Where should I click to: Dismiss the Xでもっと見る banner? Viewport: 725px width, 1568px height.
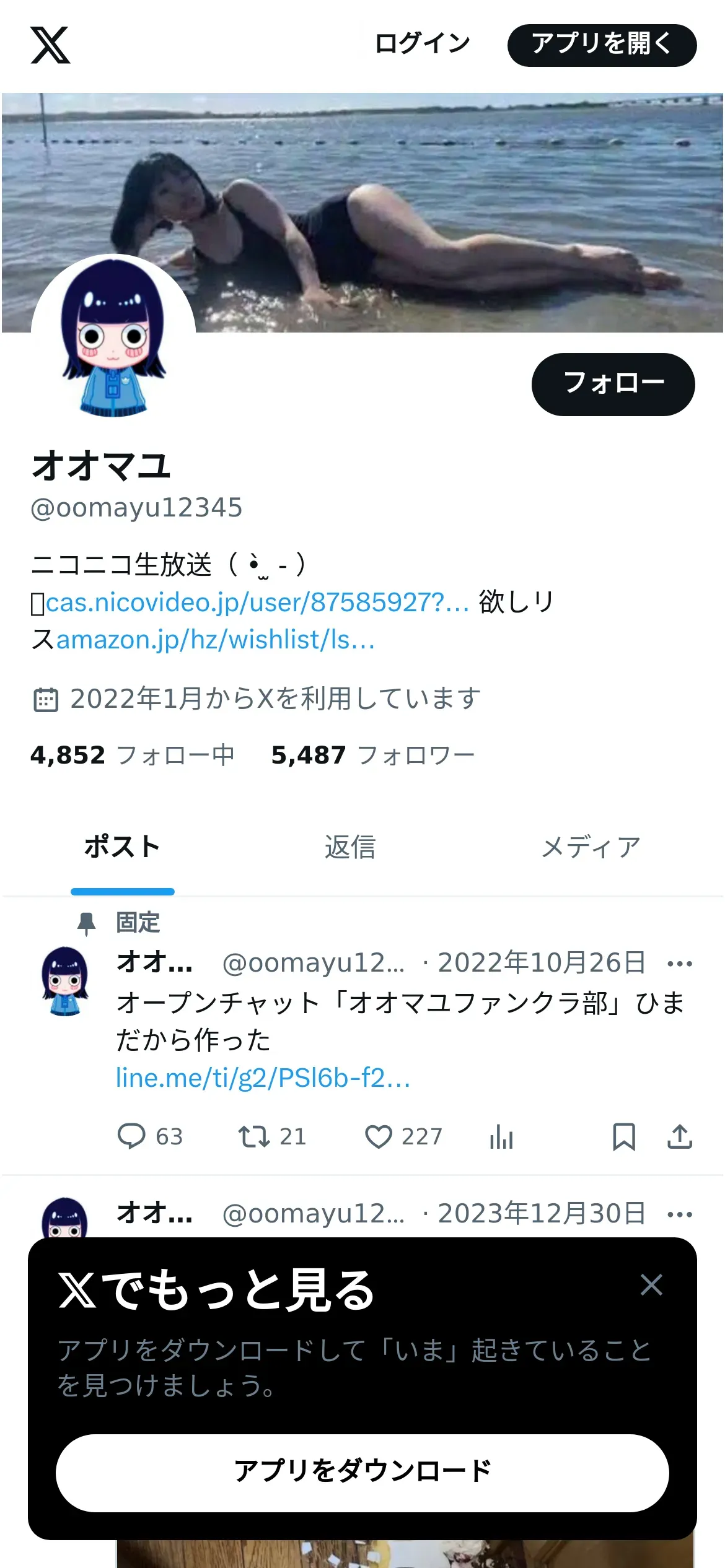point(651,1284)
